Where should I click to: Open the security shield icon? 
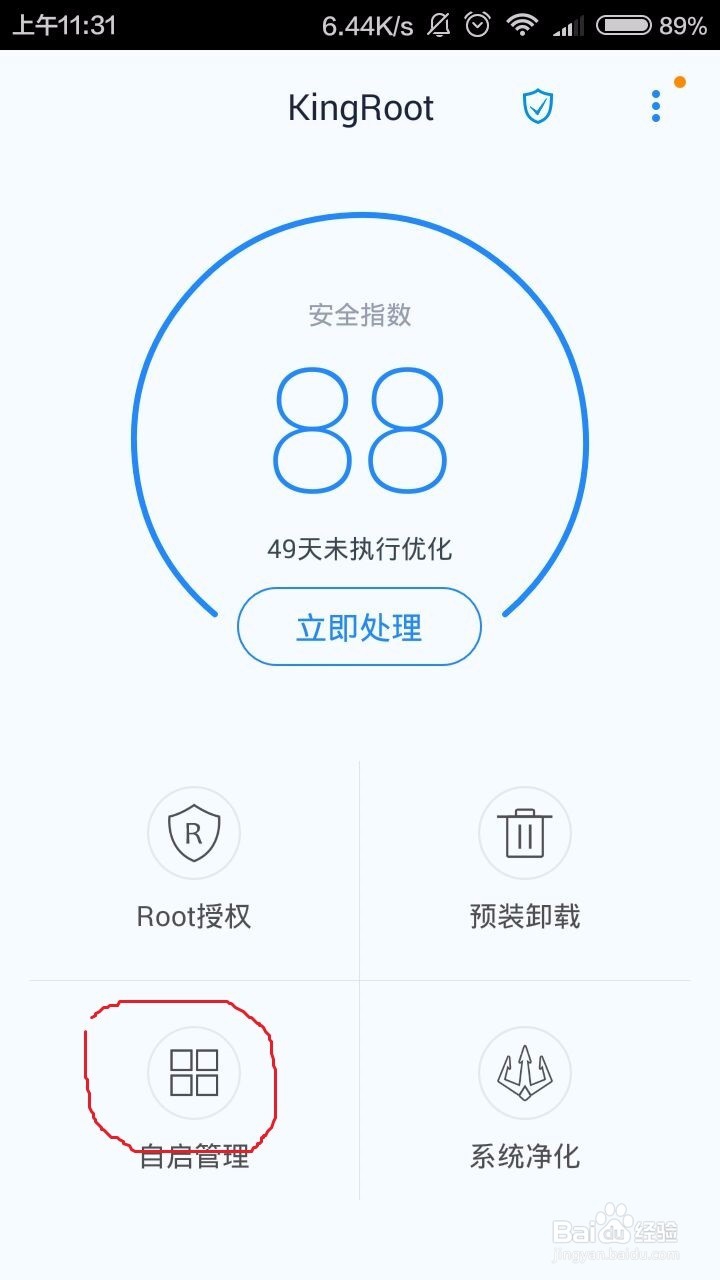(538, 106)
